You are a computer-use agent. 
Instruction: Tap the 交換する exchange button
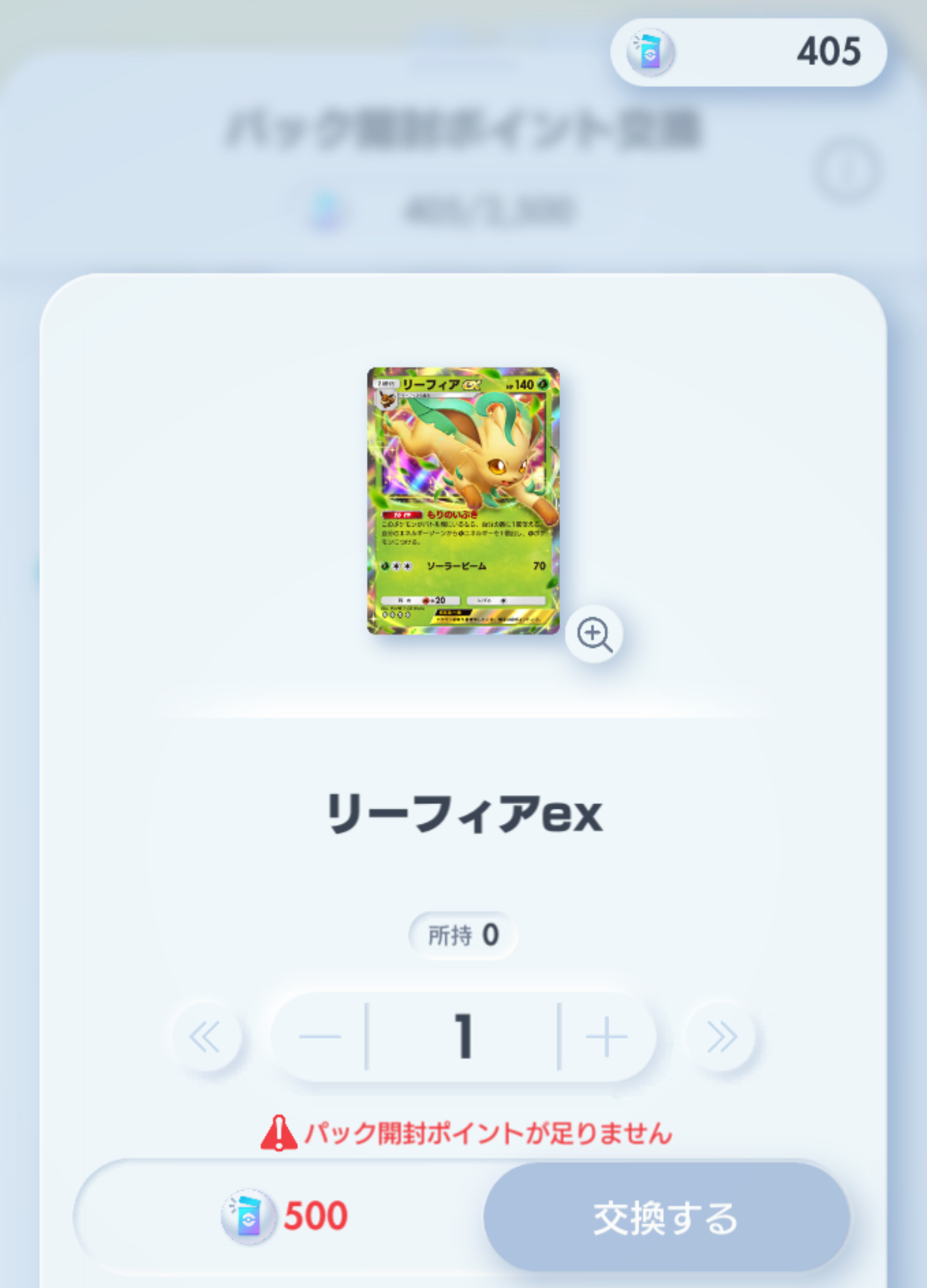click(x=666, y=1218)
